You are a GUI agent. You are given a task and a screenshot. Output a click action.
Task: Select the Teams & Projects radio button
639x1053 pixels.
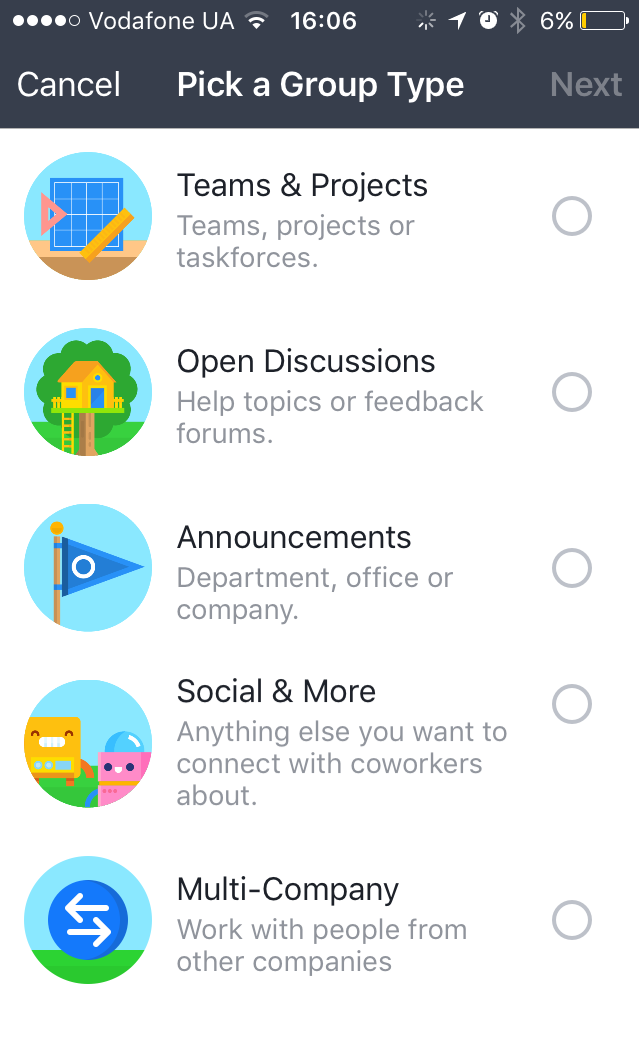coord(572,216)
